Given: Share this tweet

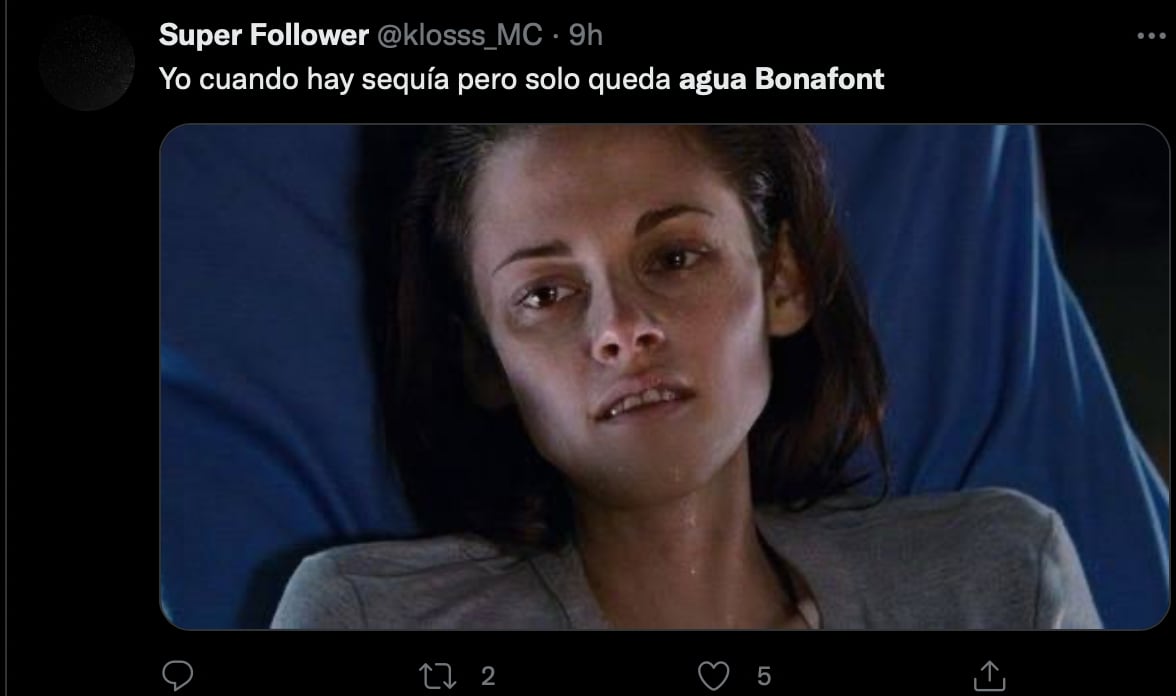Looking at the screenshot, I should [987, 675].
